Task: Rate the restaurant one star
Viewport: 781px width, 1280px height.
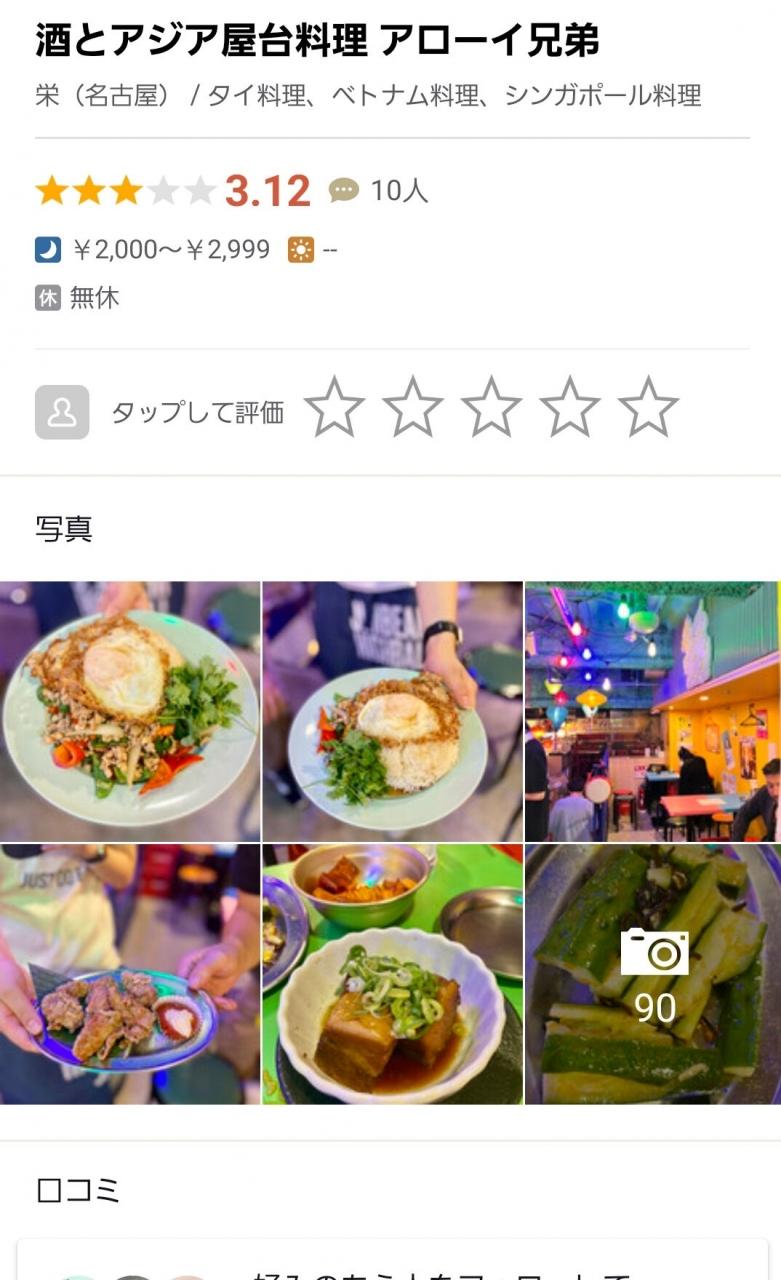Action: 334,407
